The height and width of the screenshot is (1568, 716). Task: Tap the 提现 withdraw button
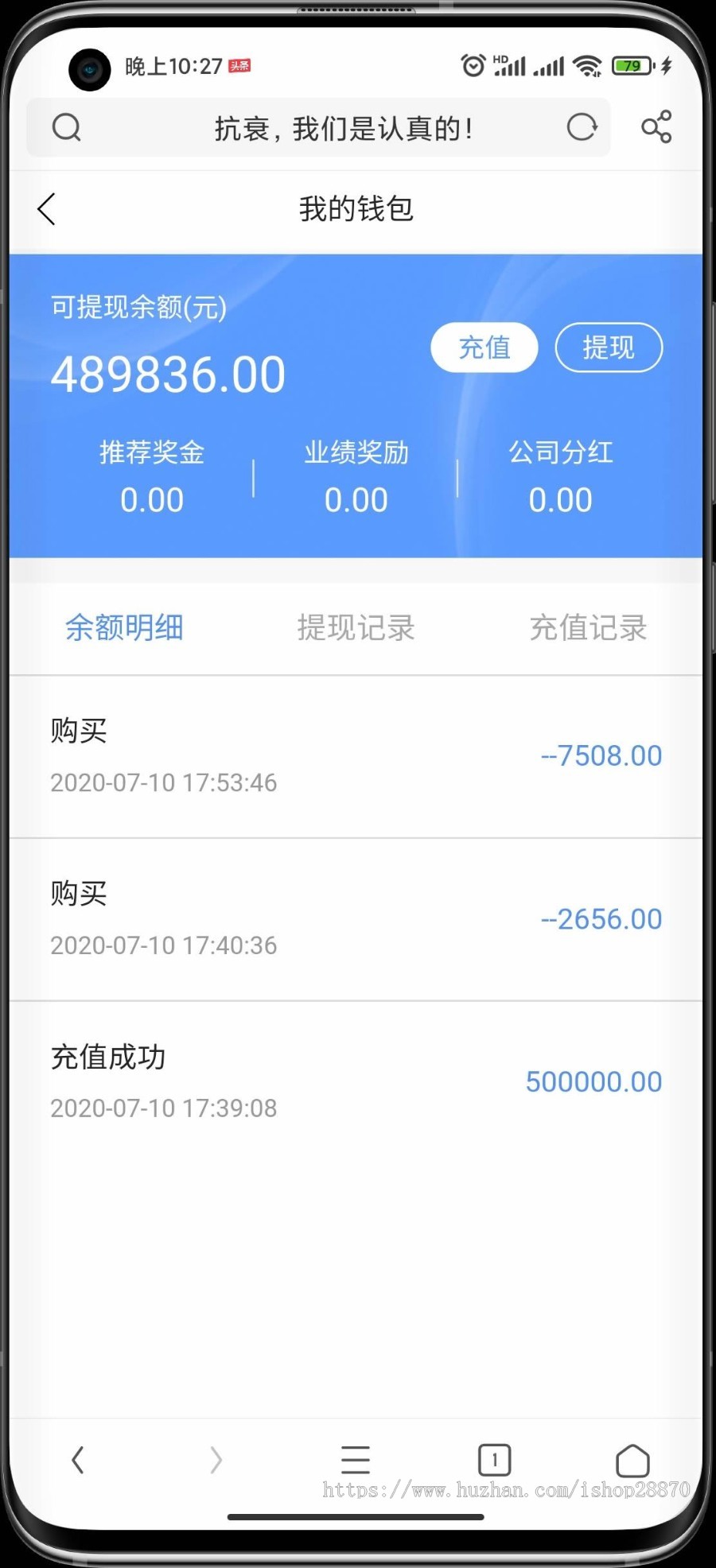coord(609,347)
